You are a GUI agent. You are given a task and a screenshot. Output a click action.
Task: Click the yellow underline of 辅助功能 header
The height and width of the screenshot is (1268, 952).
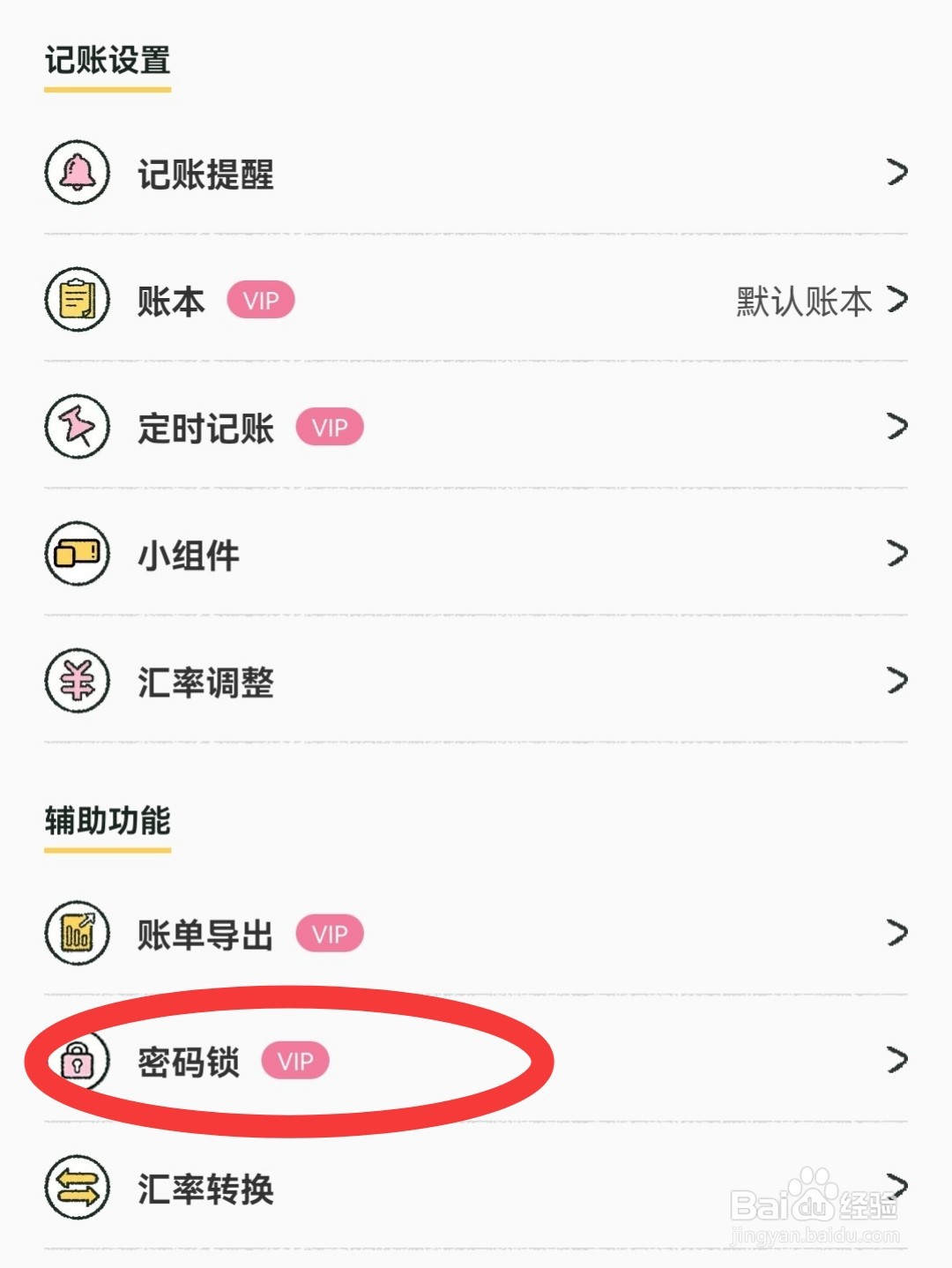pyautogui.click(x=106, y=851)
